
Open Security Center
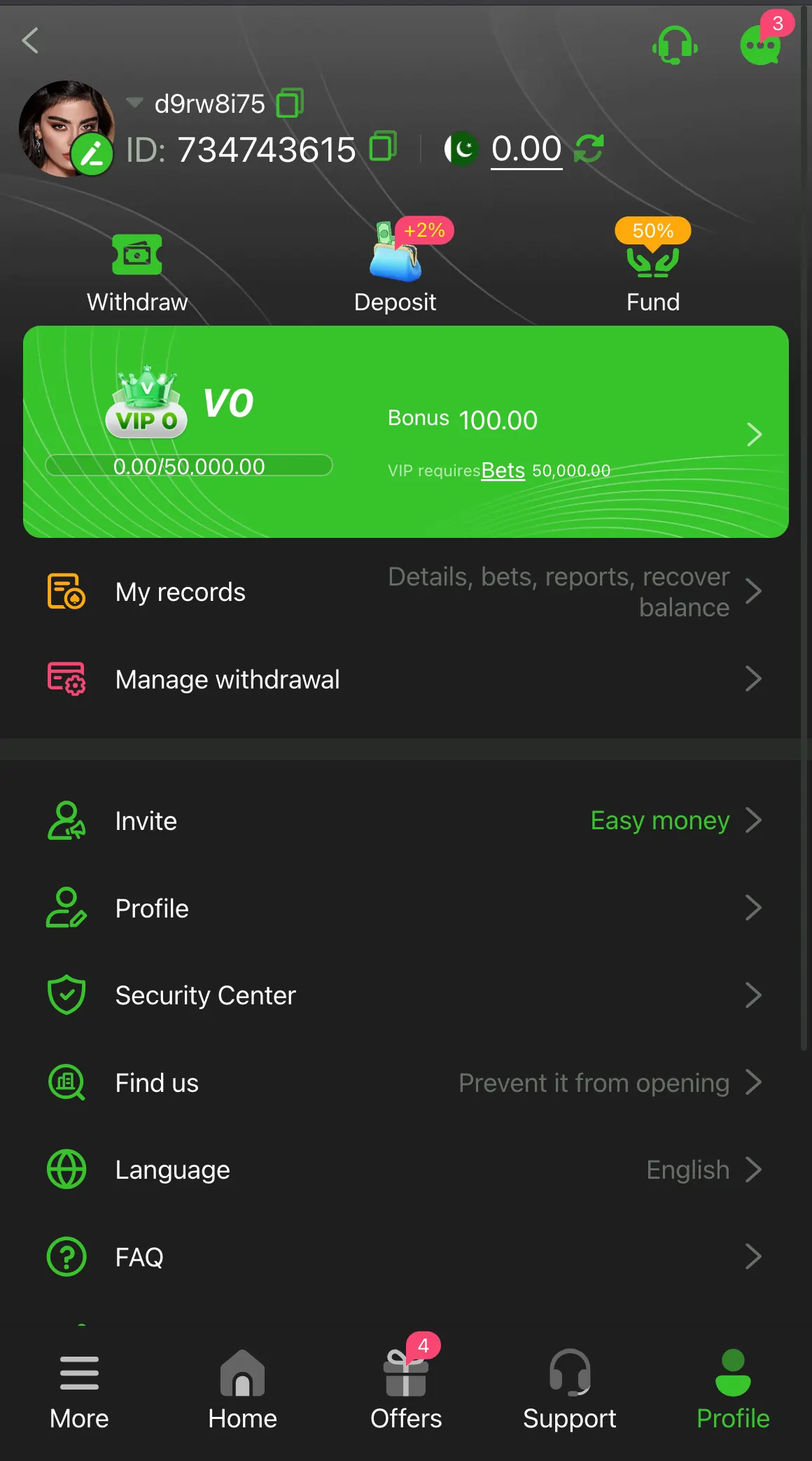click(x=406, y=995)
